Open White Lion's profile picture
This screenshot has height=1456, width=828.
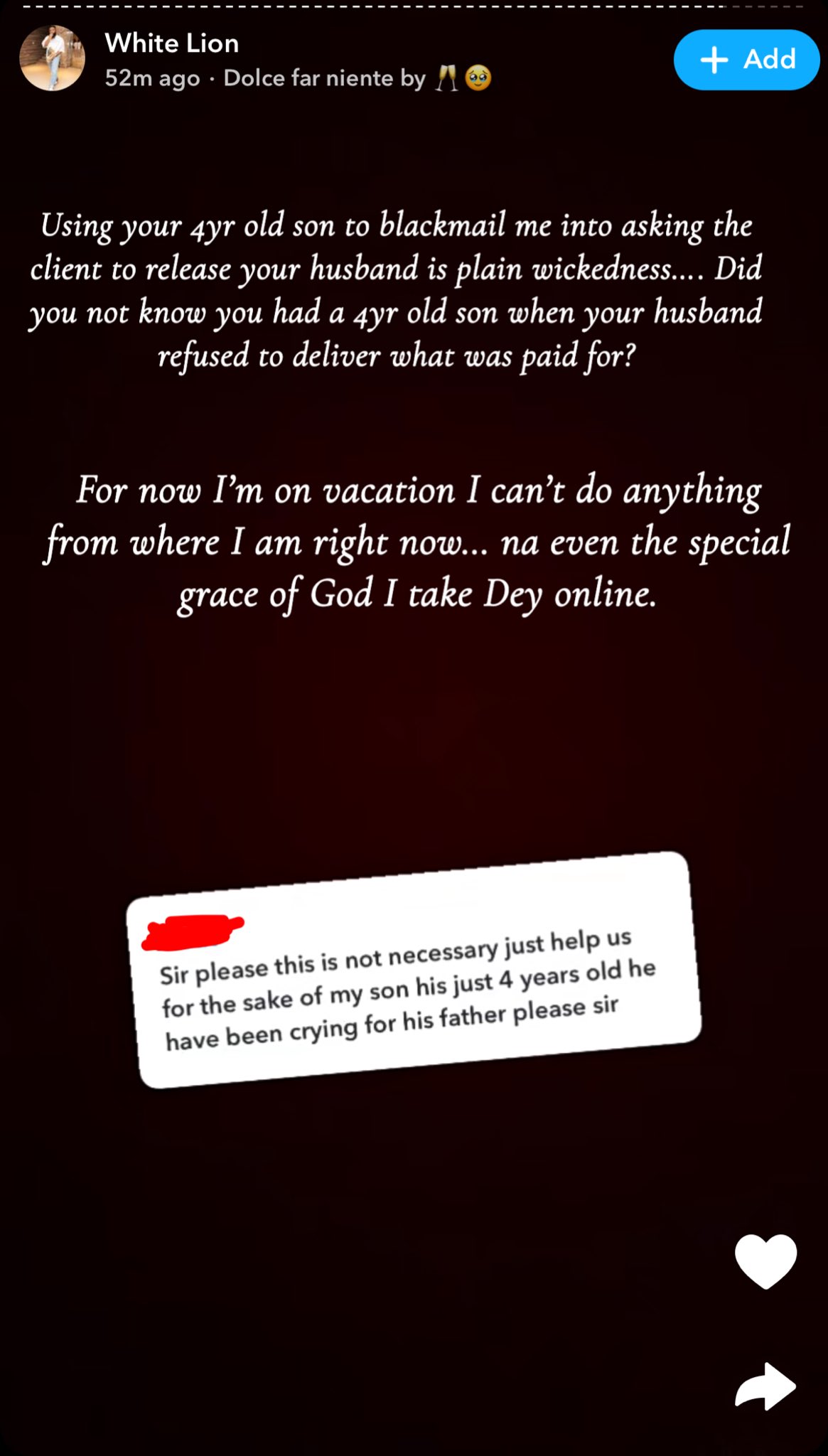(x=52, y=58)
